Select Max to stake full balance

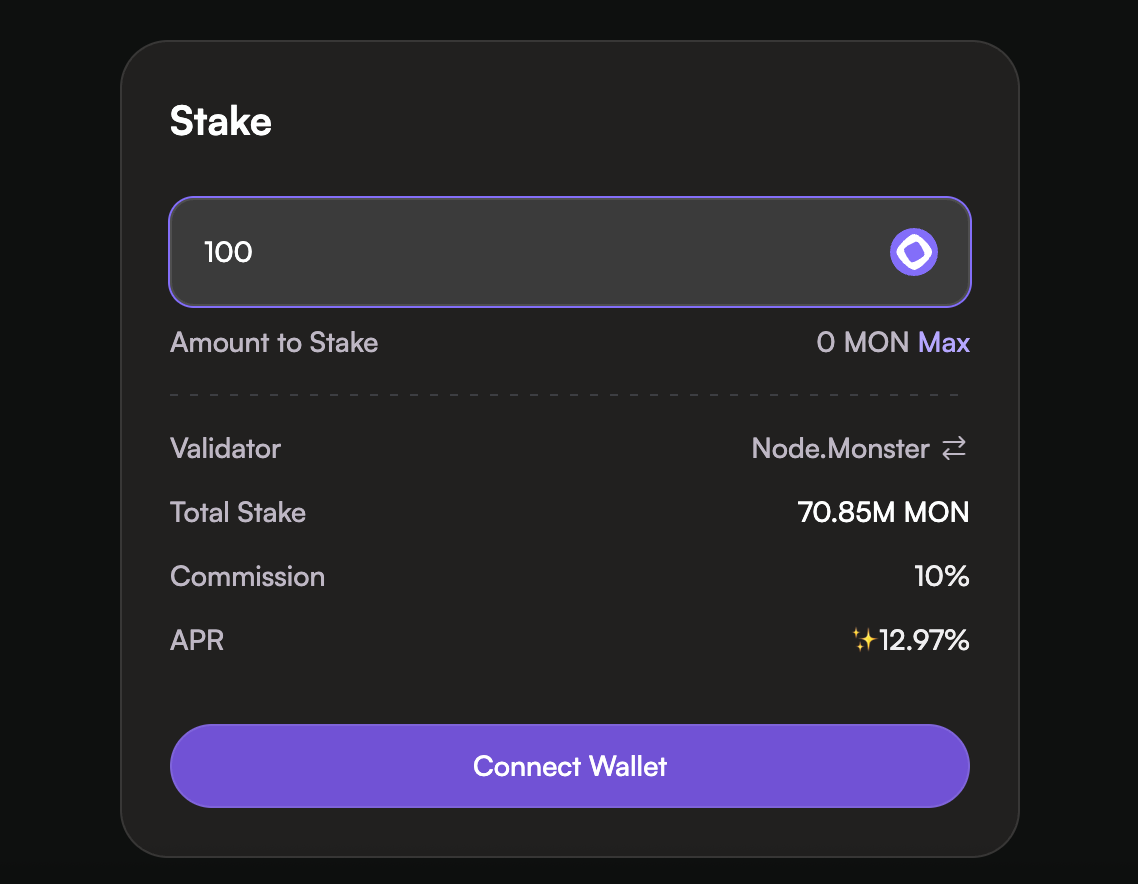pyautogui.click(x=943, y=343)
